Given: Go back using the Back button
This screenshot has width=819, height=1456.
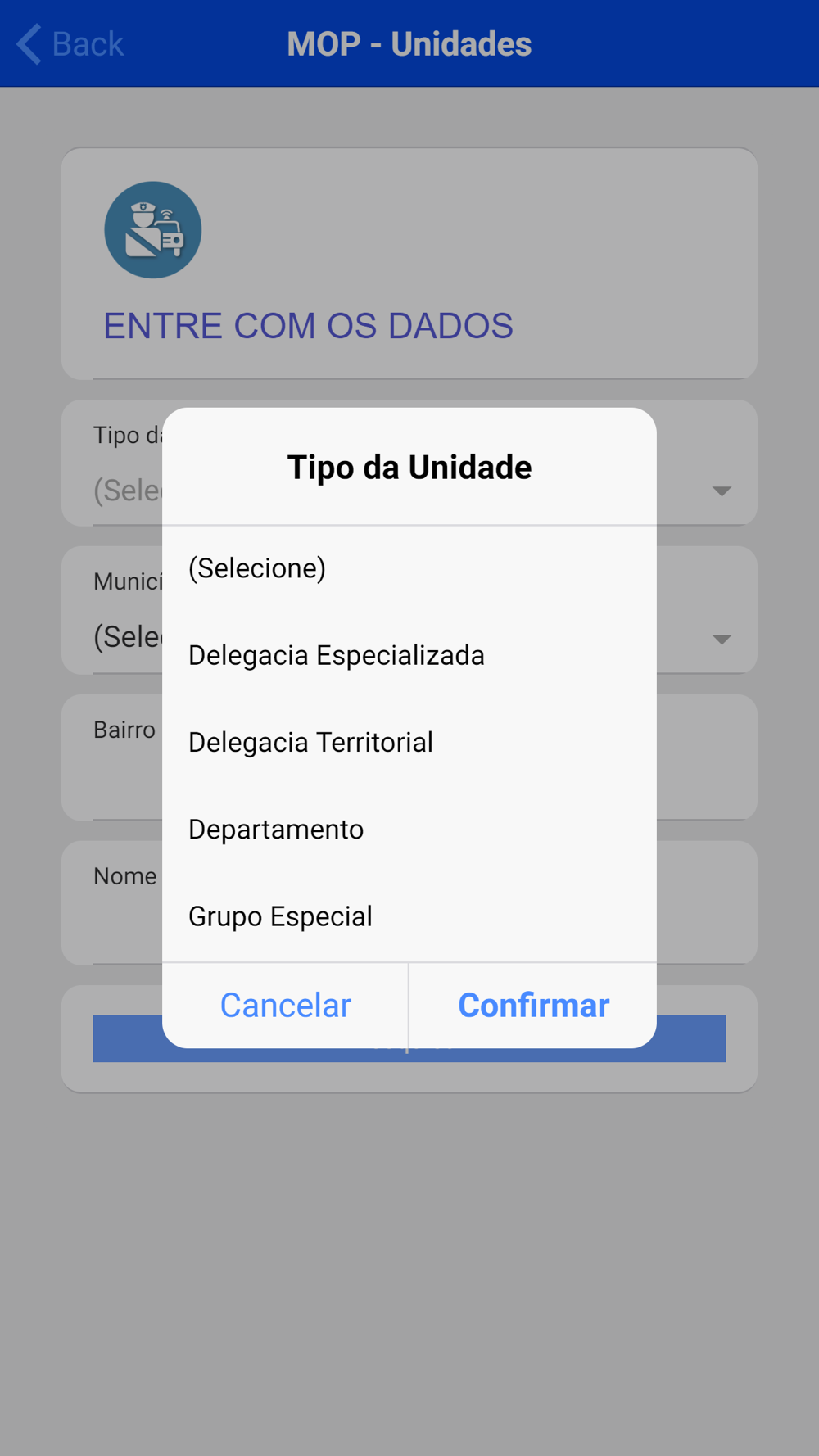Looking at the screenshot, I should click(70, 44).
